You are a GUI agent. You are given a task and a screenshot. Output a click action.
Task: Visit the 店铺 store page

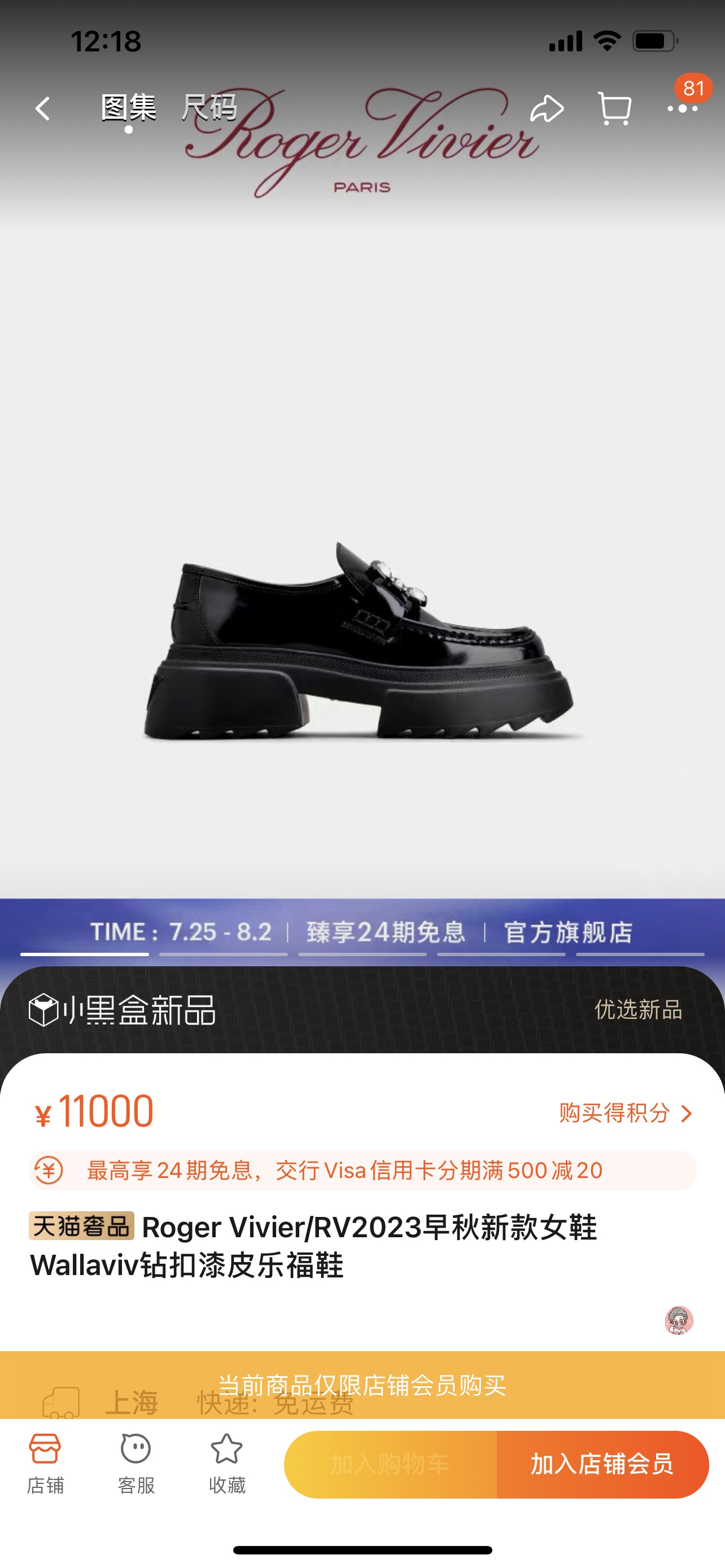point(45,1462)
